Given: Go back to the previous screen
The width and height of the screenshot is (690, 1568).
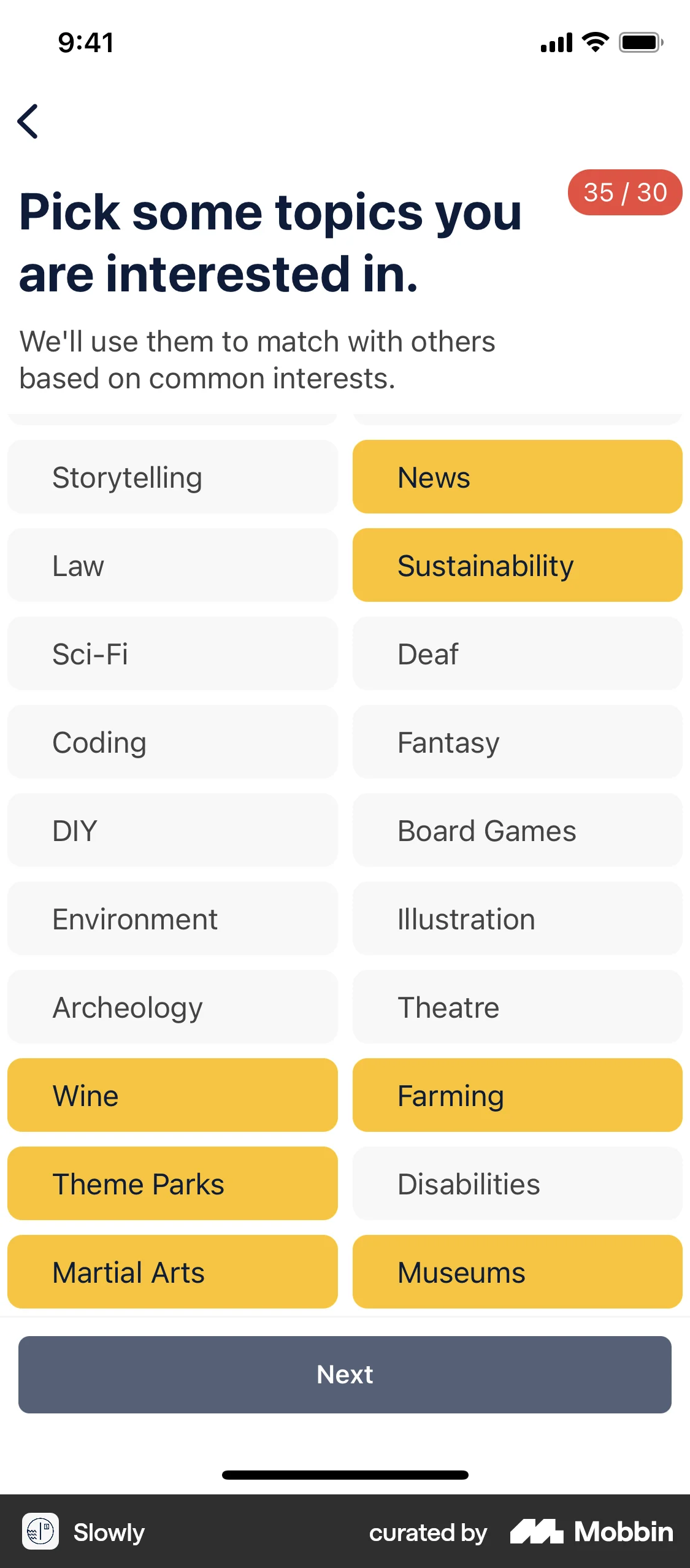Looking at the screenshot, I should [28, 121].
